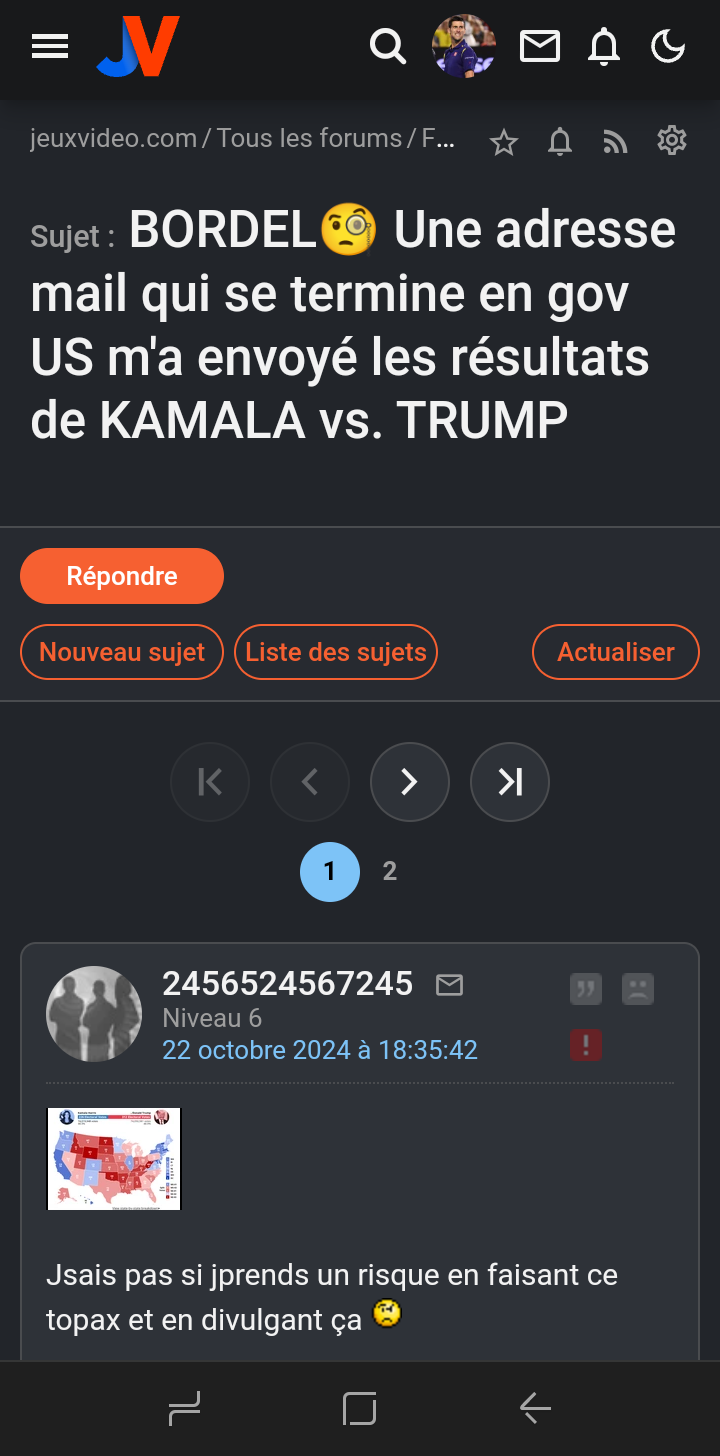Tap the JV logo to go home
720x1456 pixels.
click(138, 46)
